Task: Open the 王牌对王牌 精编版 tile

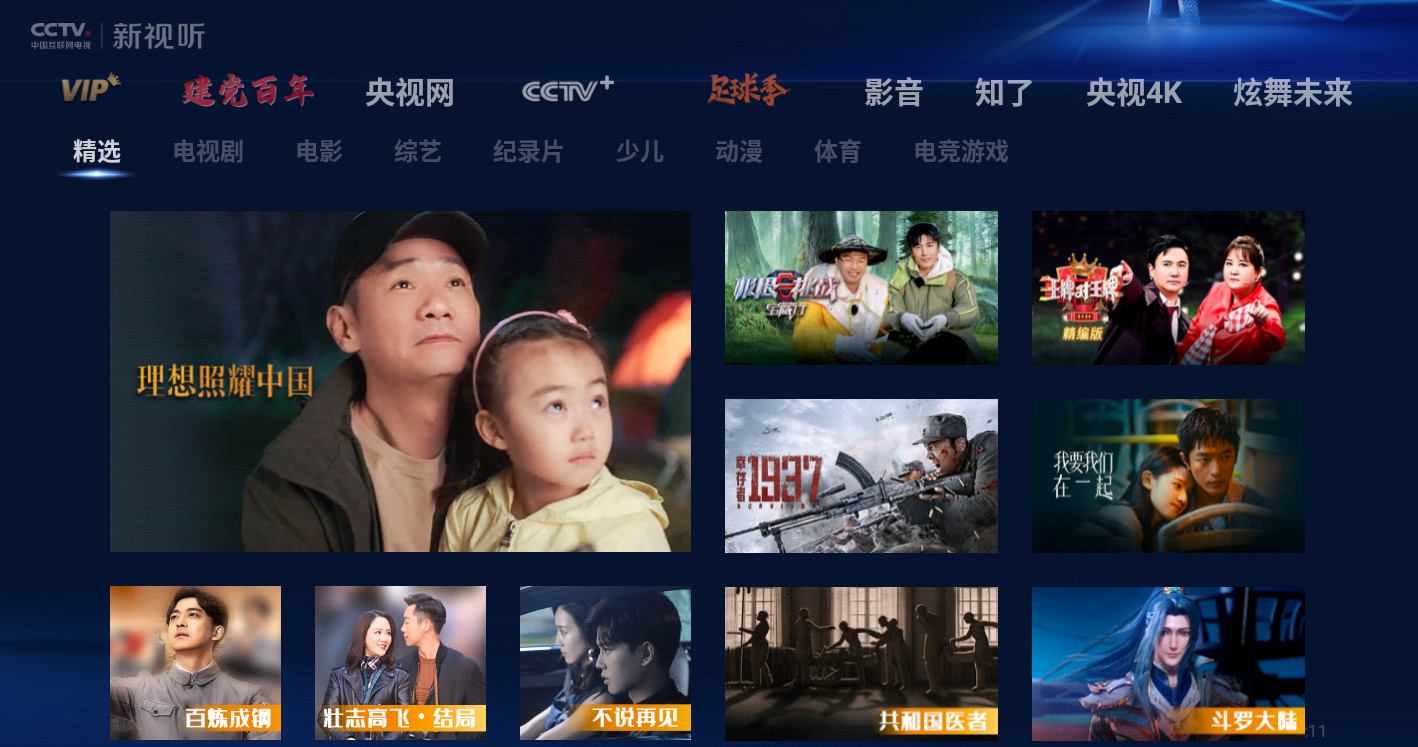Action: coord(1168,287)
